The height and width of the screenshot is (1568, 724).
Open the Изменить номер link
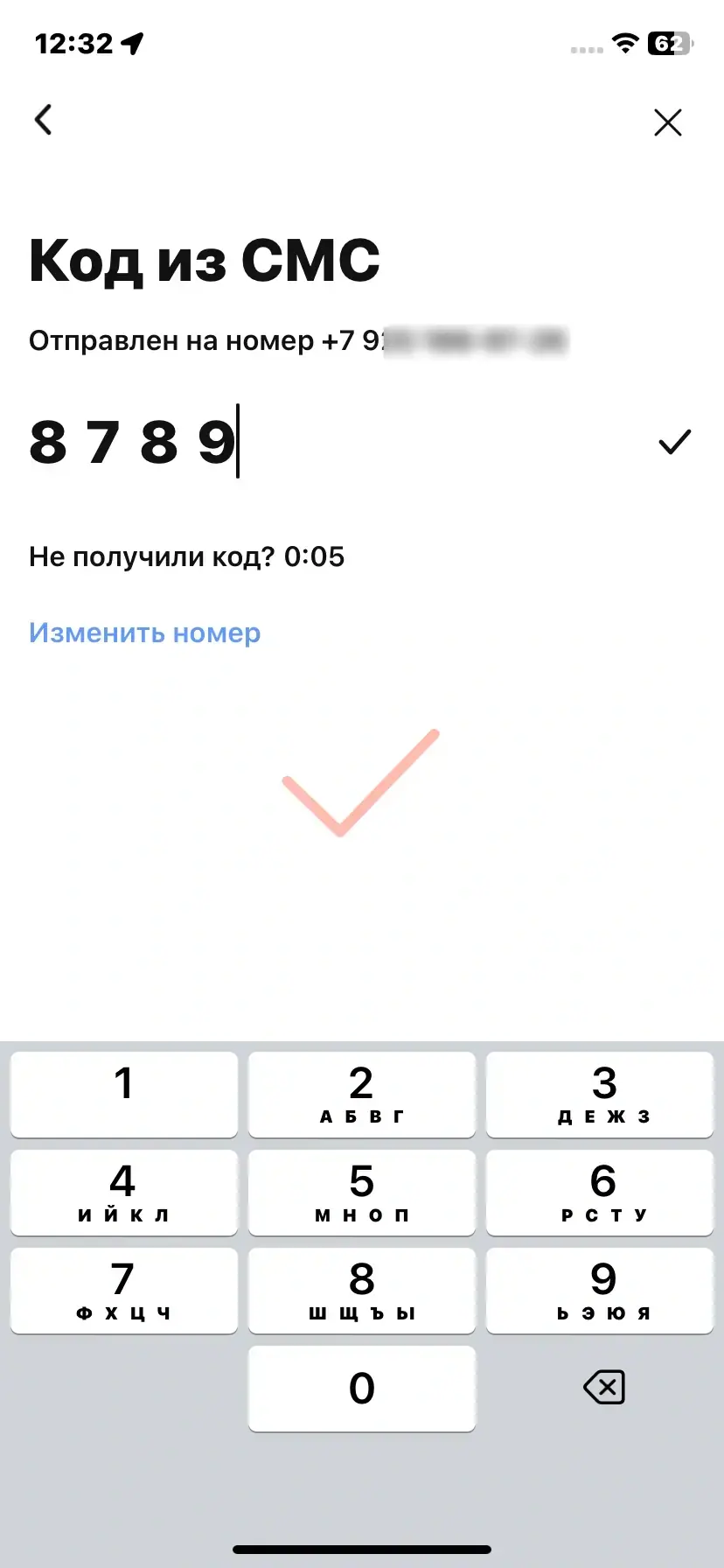[x=145, y=633]
